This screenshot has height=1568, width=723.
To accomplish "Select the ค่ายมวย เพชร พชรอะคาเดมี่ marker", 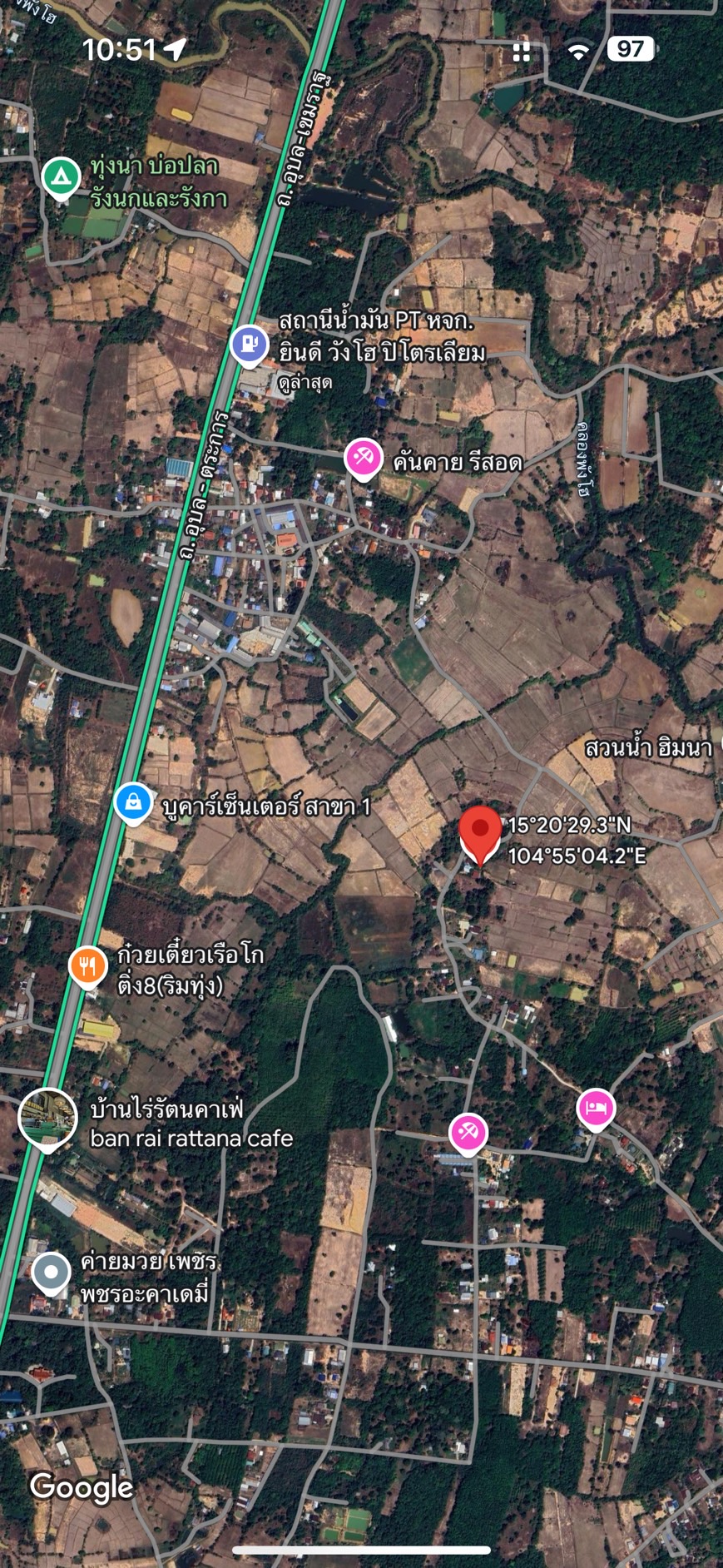I will (x=51, y=1273).
